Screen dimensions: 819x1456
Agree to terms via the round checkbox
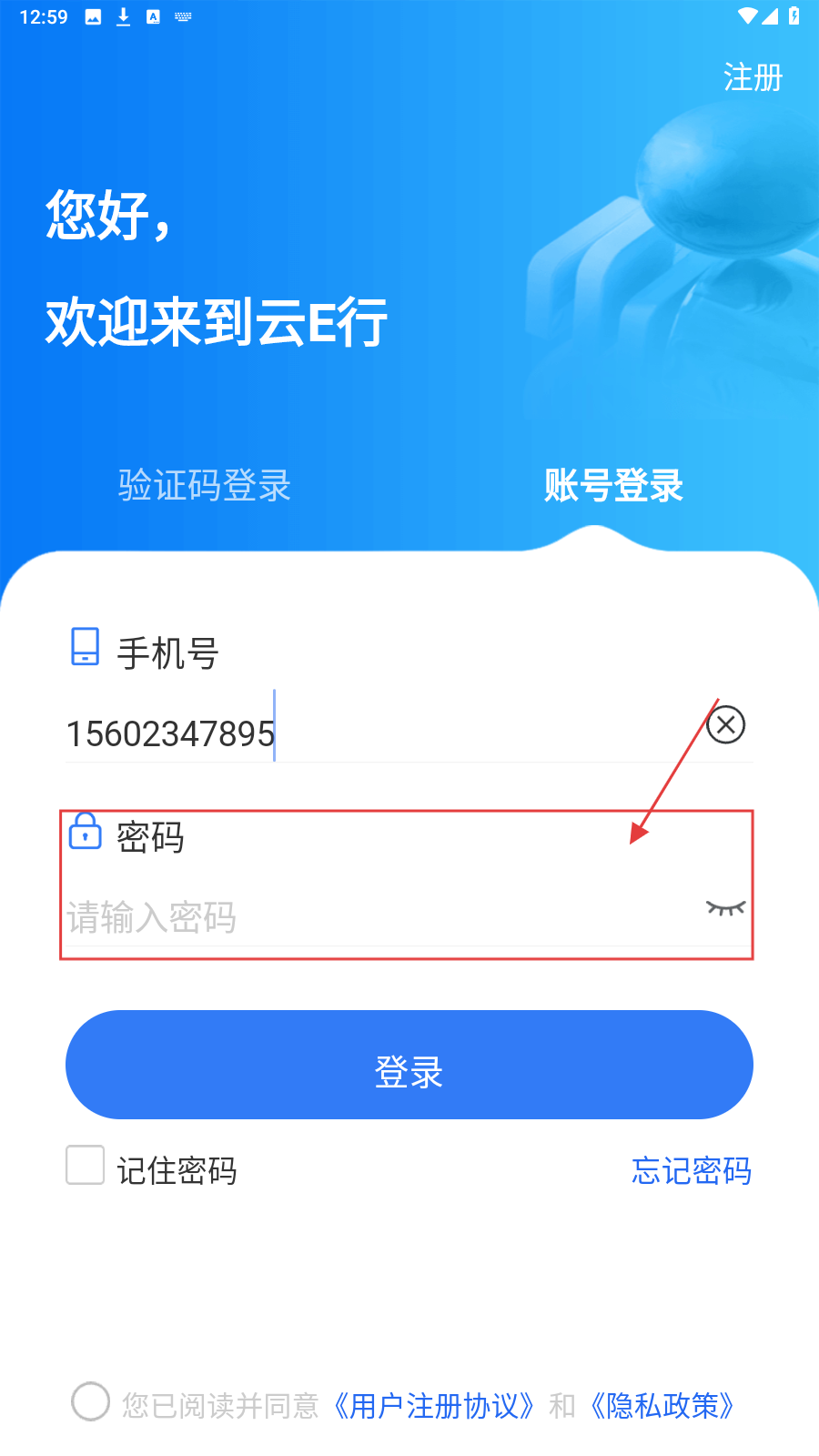(91, 1401)
